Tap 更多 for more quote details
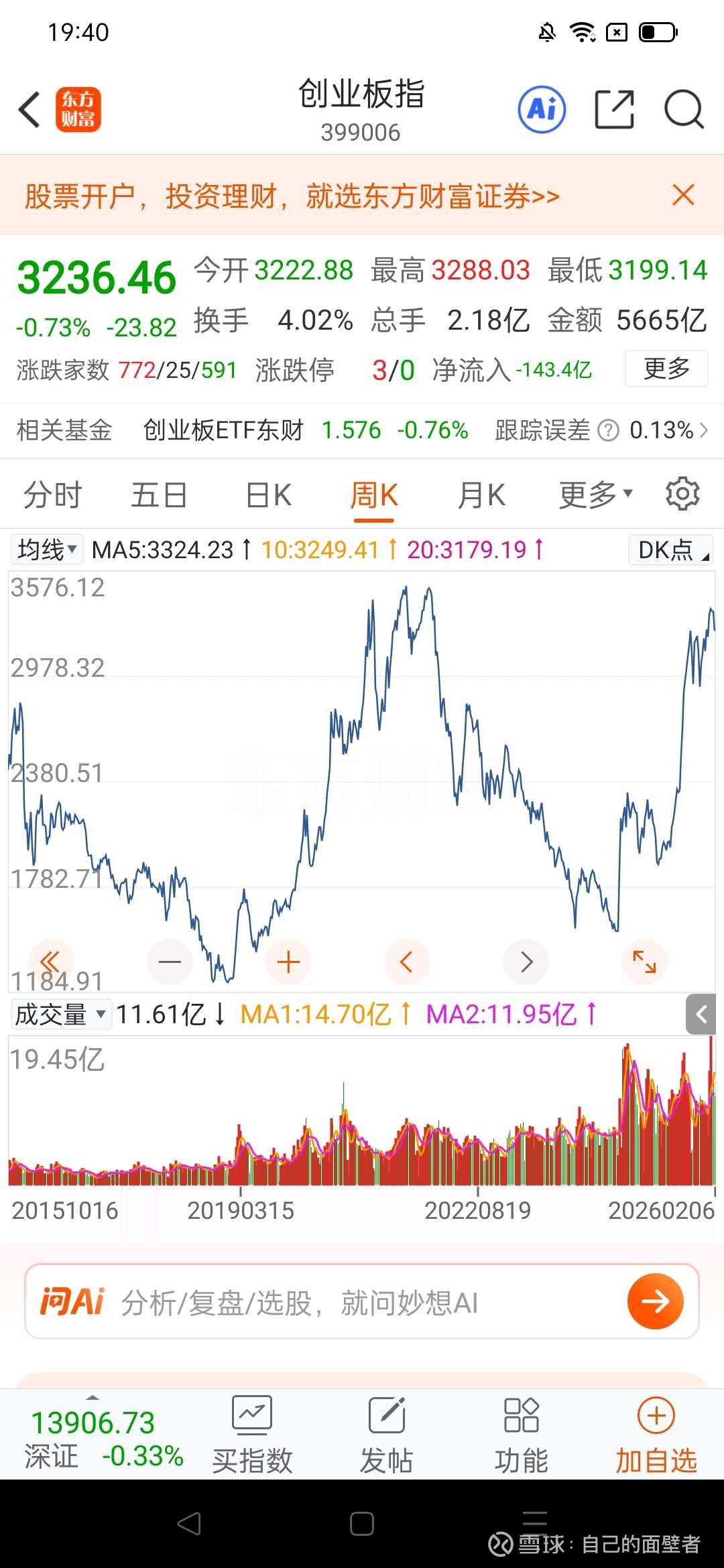 coord(666,368)
